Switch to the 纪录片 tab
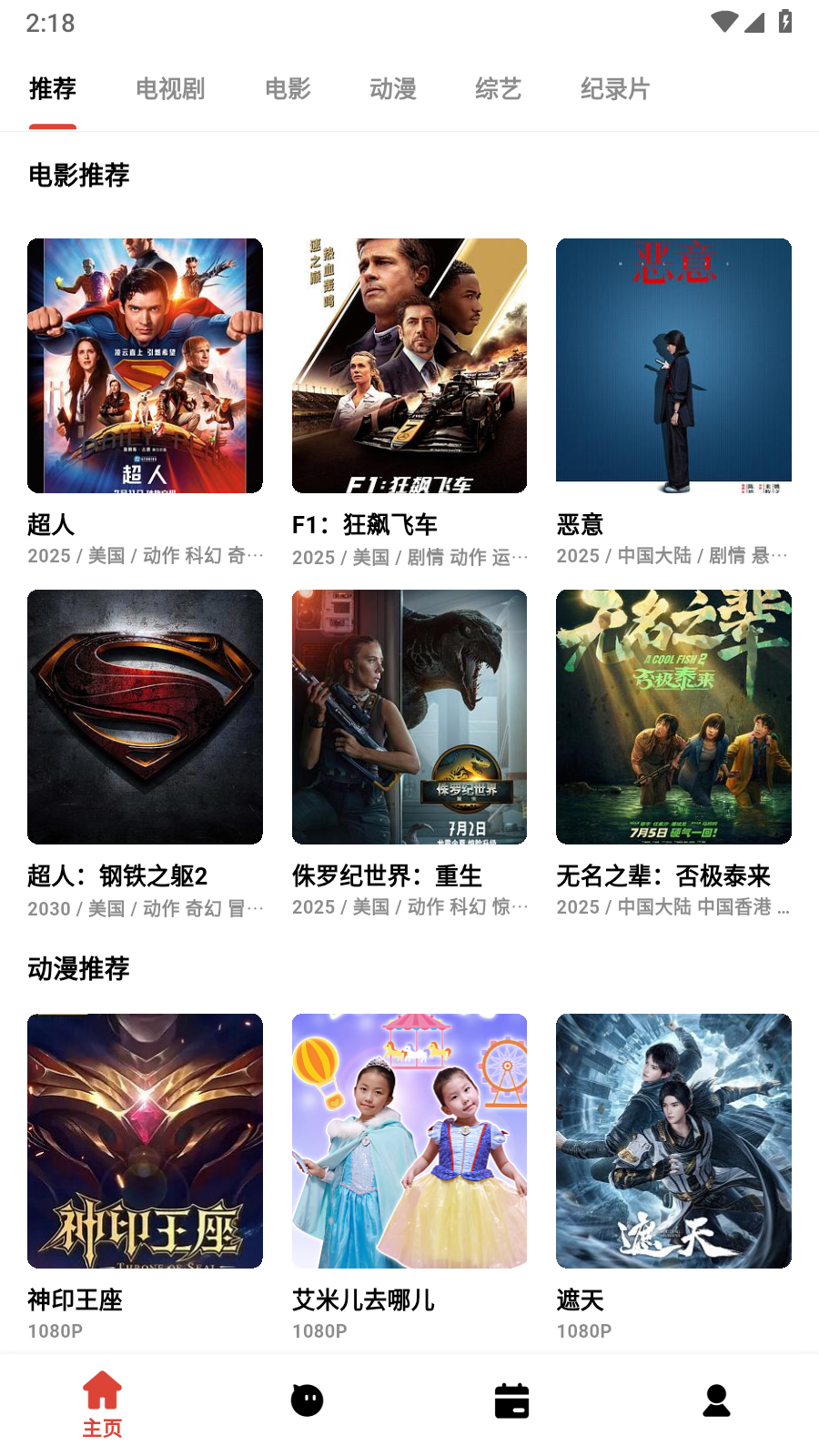 coord(615,89)
